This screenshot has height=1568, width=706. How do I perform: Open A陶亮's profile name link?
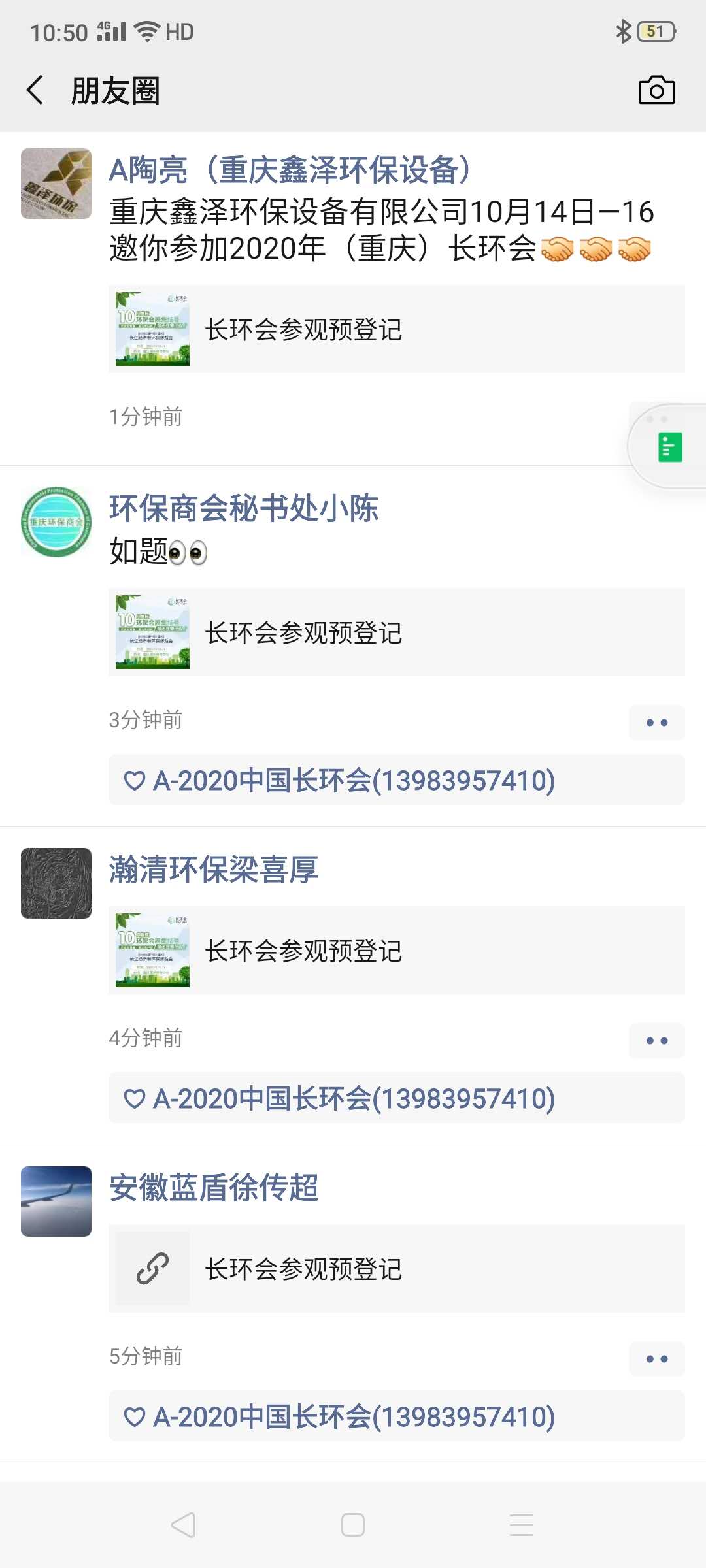click(290, 170)
